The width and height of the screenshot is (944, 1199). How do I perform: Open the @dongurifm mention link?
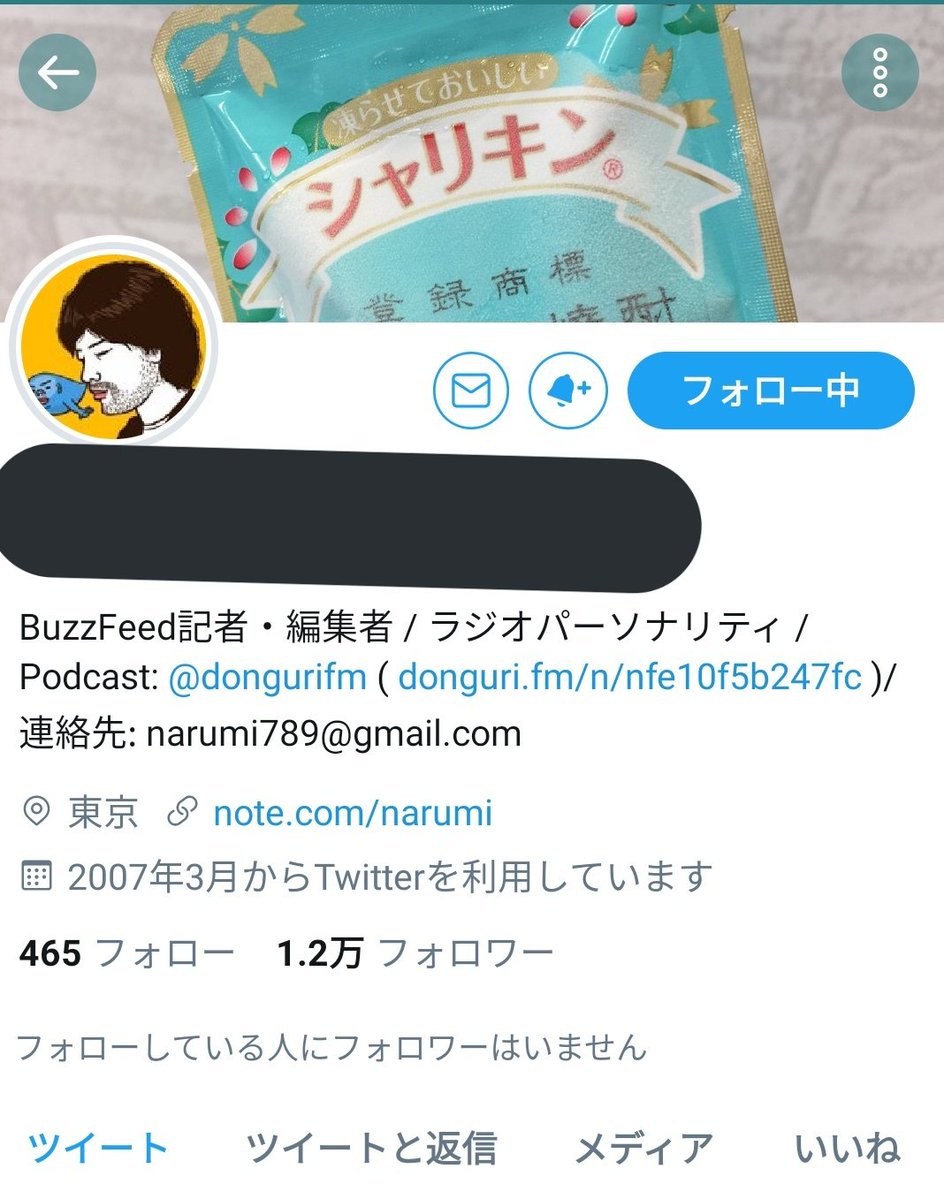[267, 679]
